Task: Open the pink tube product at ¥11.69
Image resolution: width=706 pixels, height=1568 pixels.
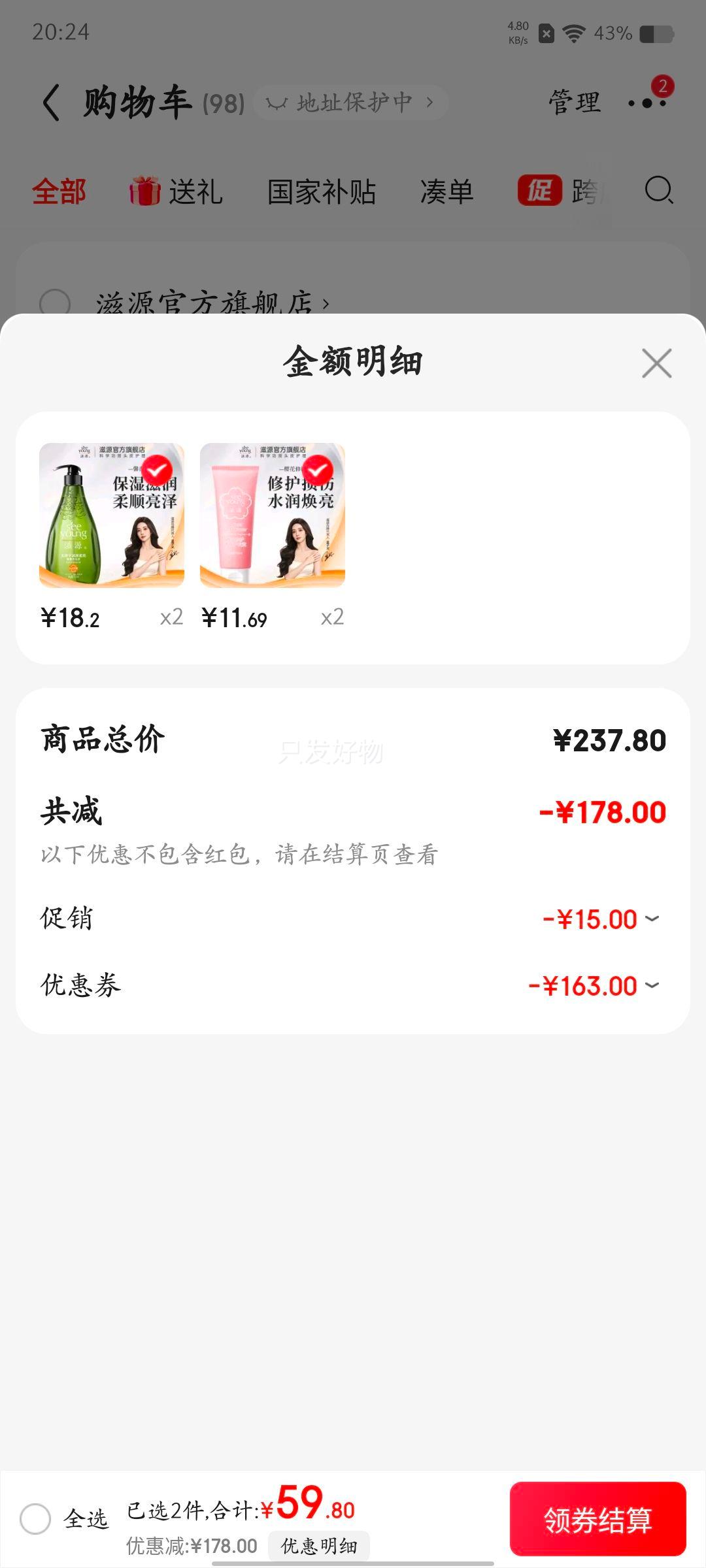Action: point(273,515)
